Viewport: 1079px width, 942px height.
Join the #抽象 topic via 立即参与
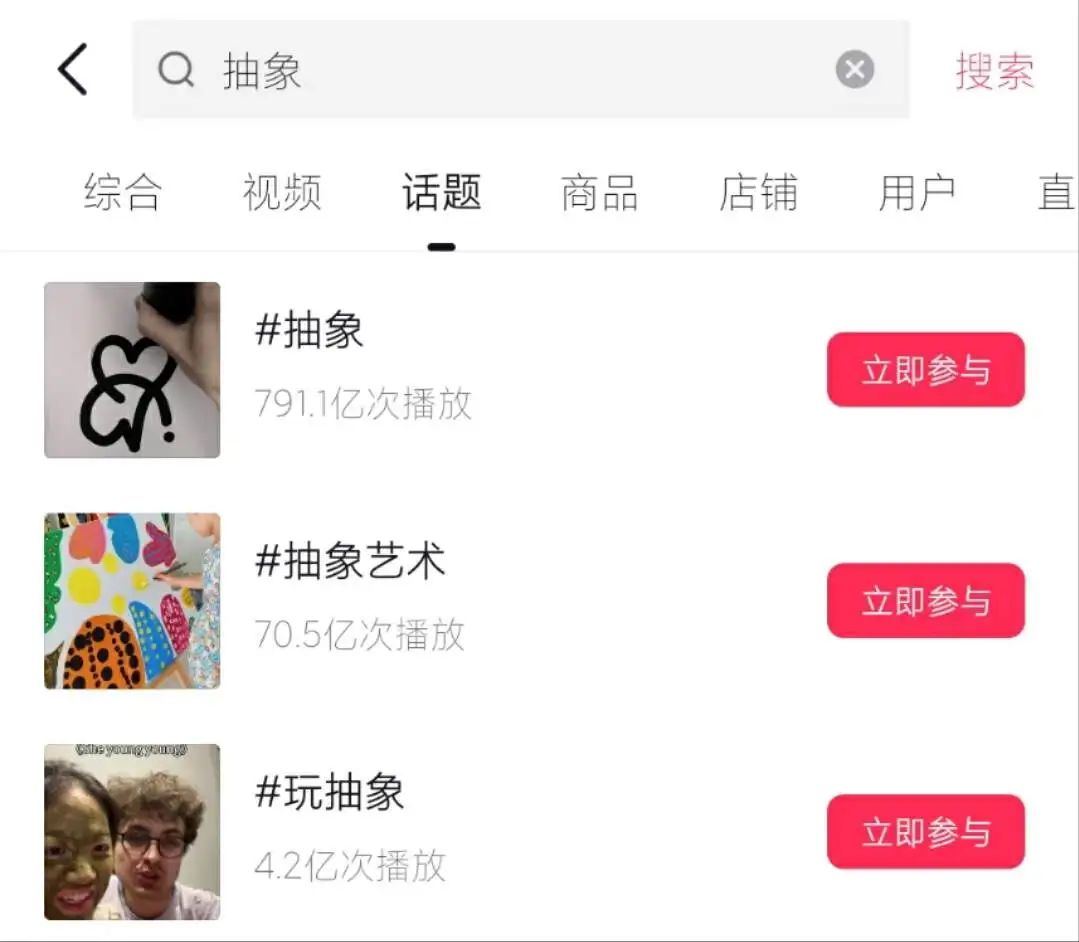[925, 370]
